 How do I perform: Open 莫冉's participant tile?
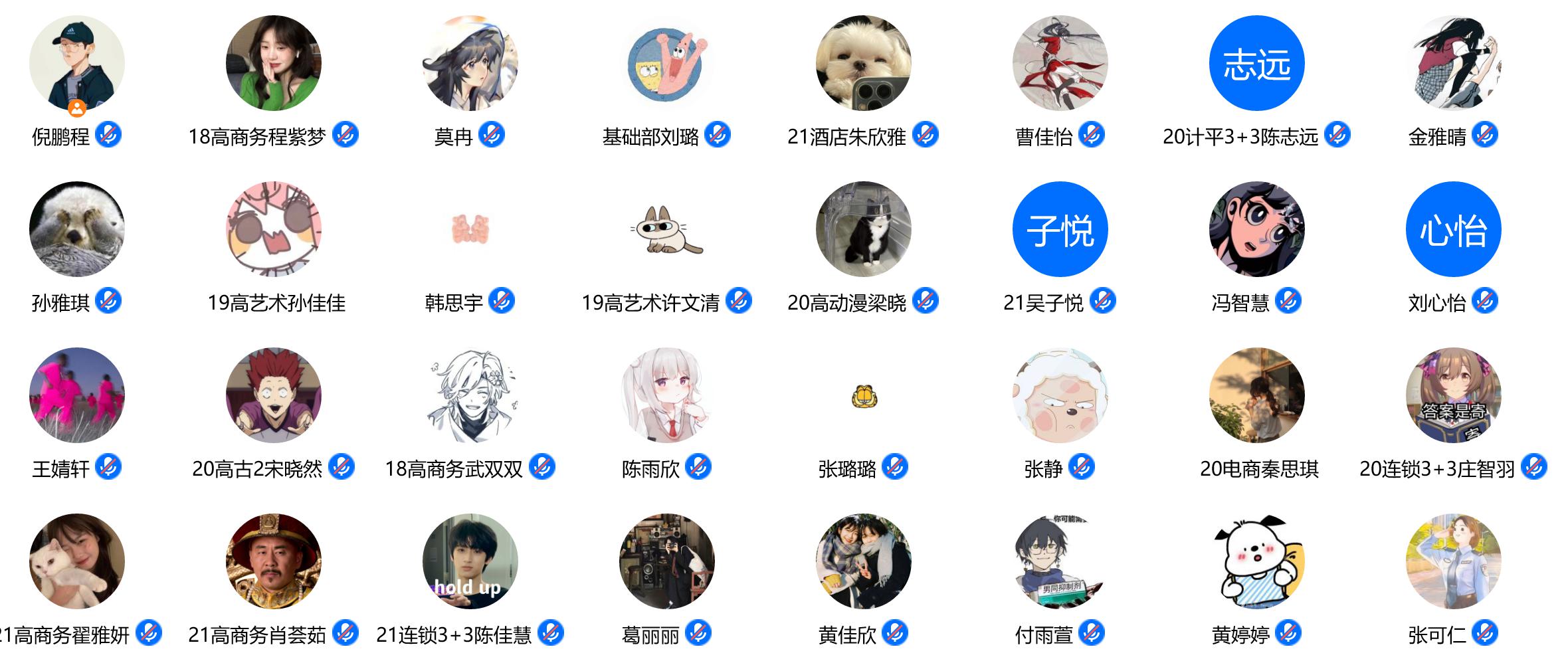tap(470, 63)
